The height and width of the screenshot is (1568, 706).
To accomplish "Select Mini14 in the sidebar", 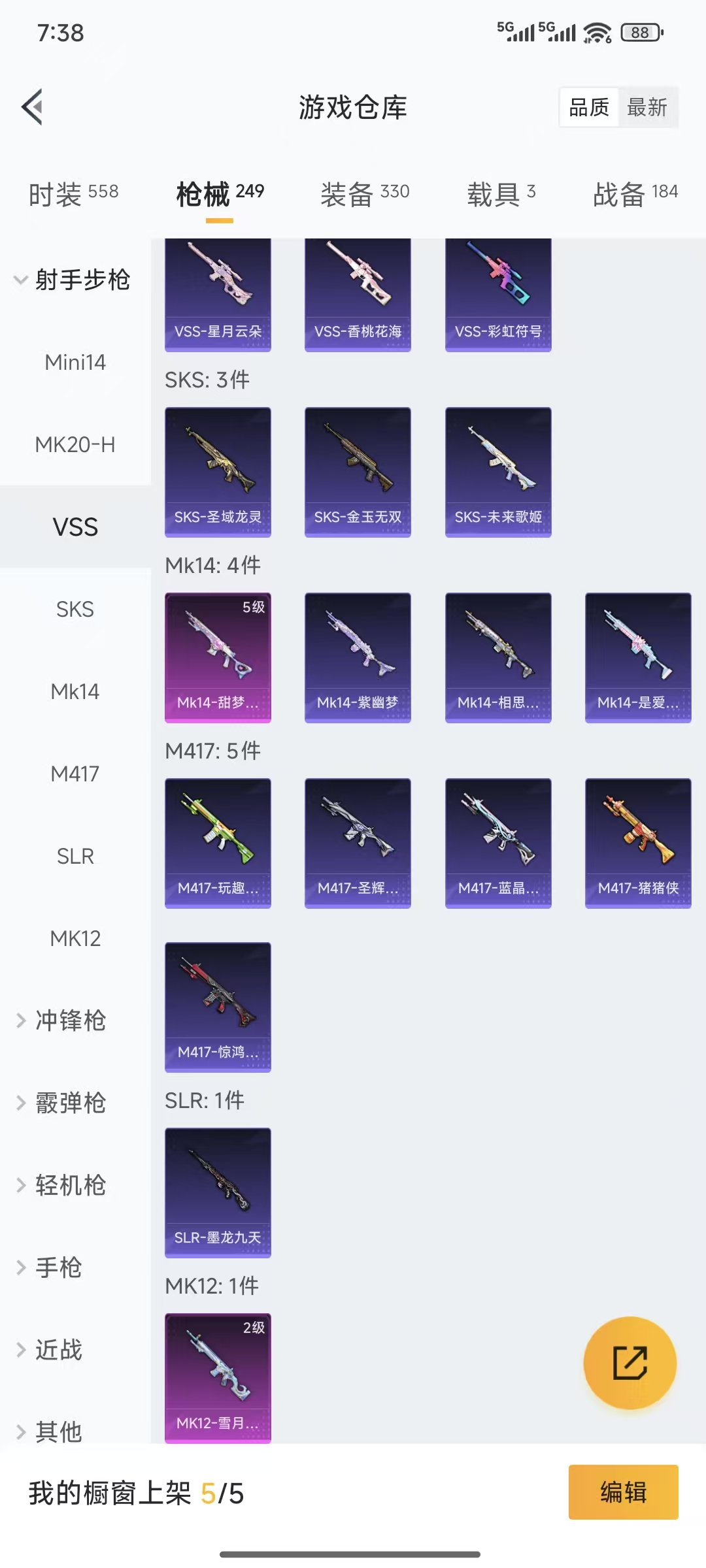I will (75, 362).
